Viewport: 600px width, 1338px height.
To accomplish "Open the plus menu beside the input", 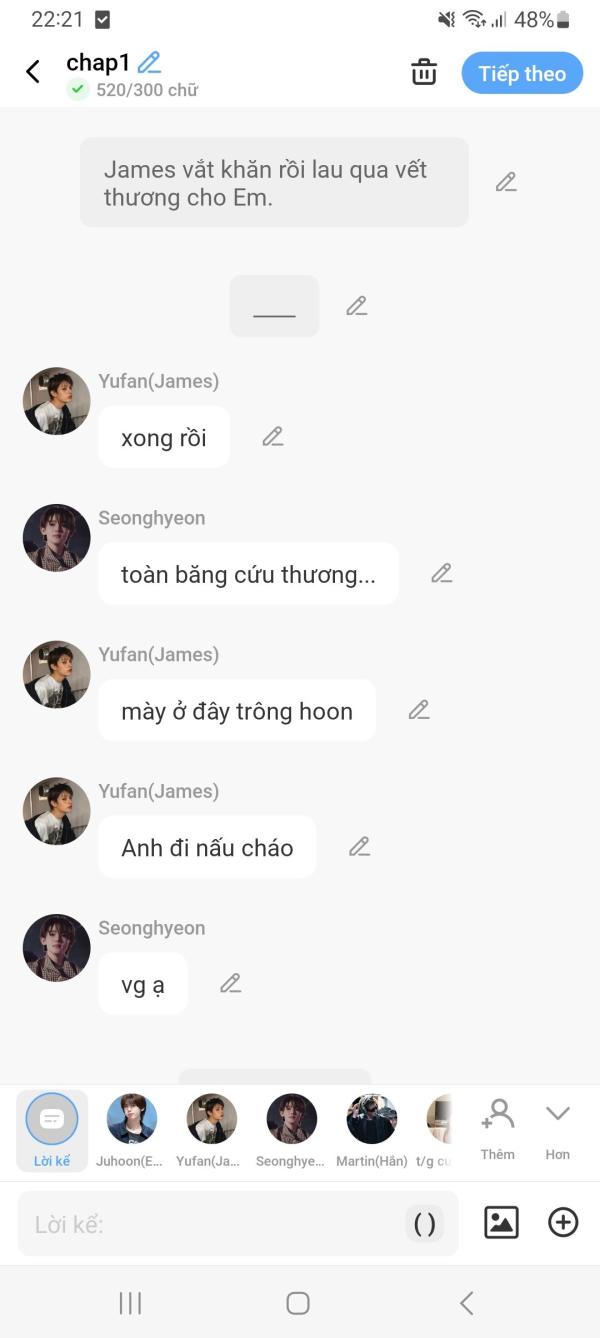I will [563, 1222].
